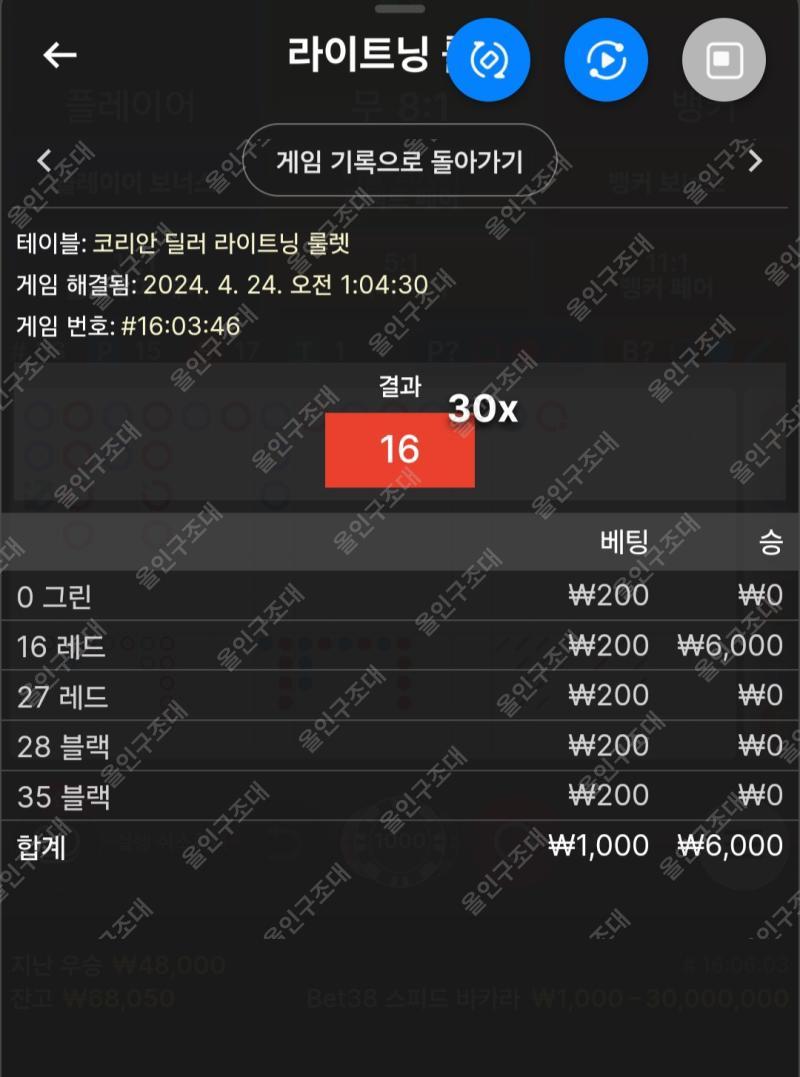Tap the gray stop floating button
Image resolution: width=800 pixels, height=1077 pixels.
click(x=723, y=60)
